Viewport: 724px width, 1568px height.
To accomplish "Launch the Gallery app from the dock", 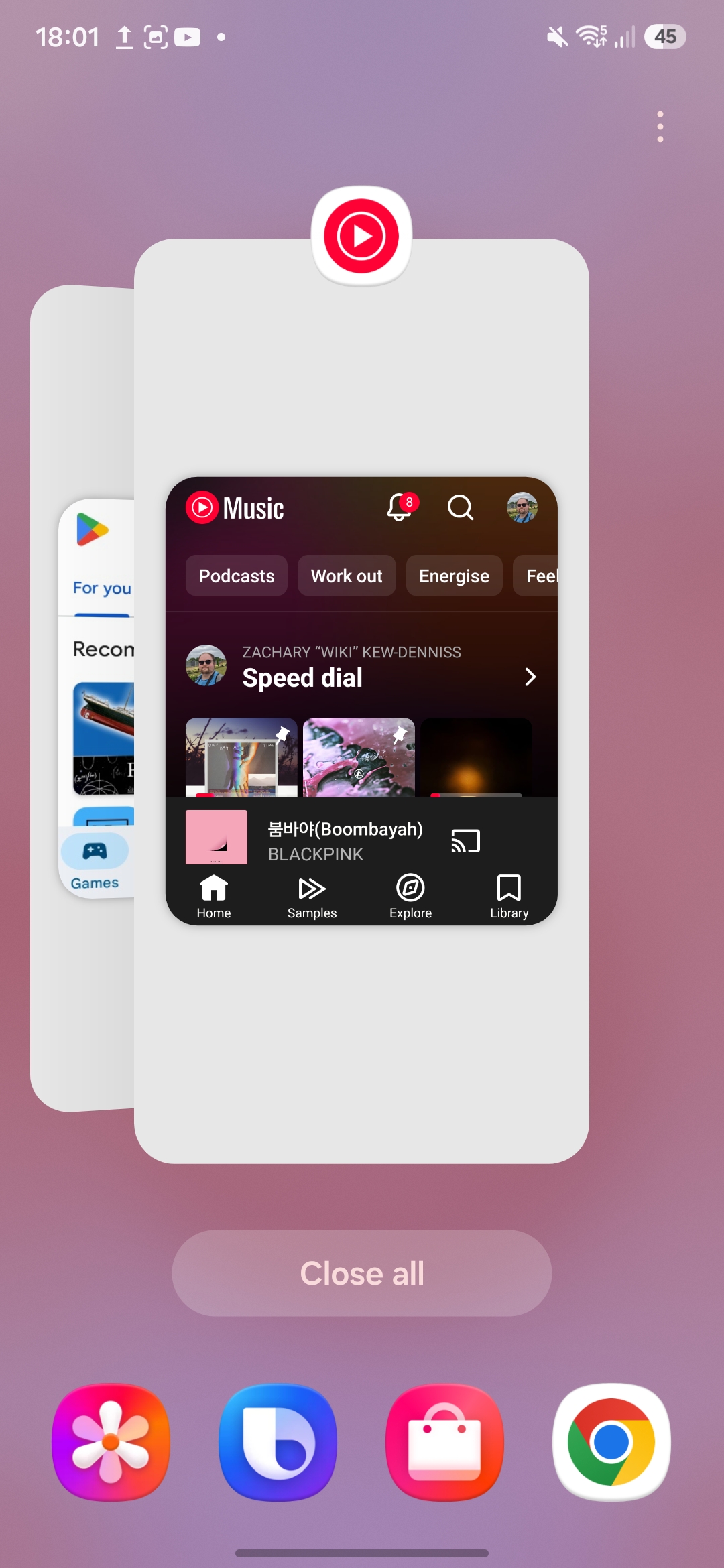I will pos(111,1441).
